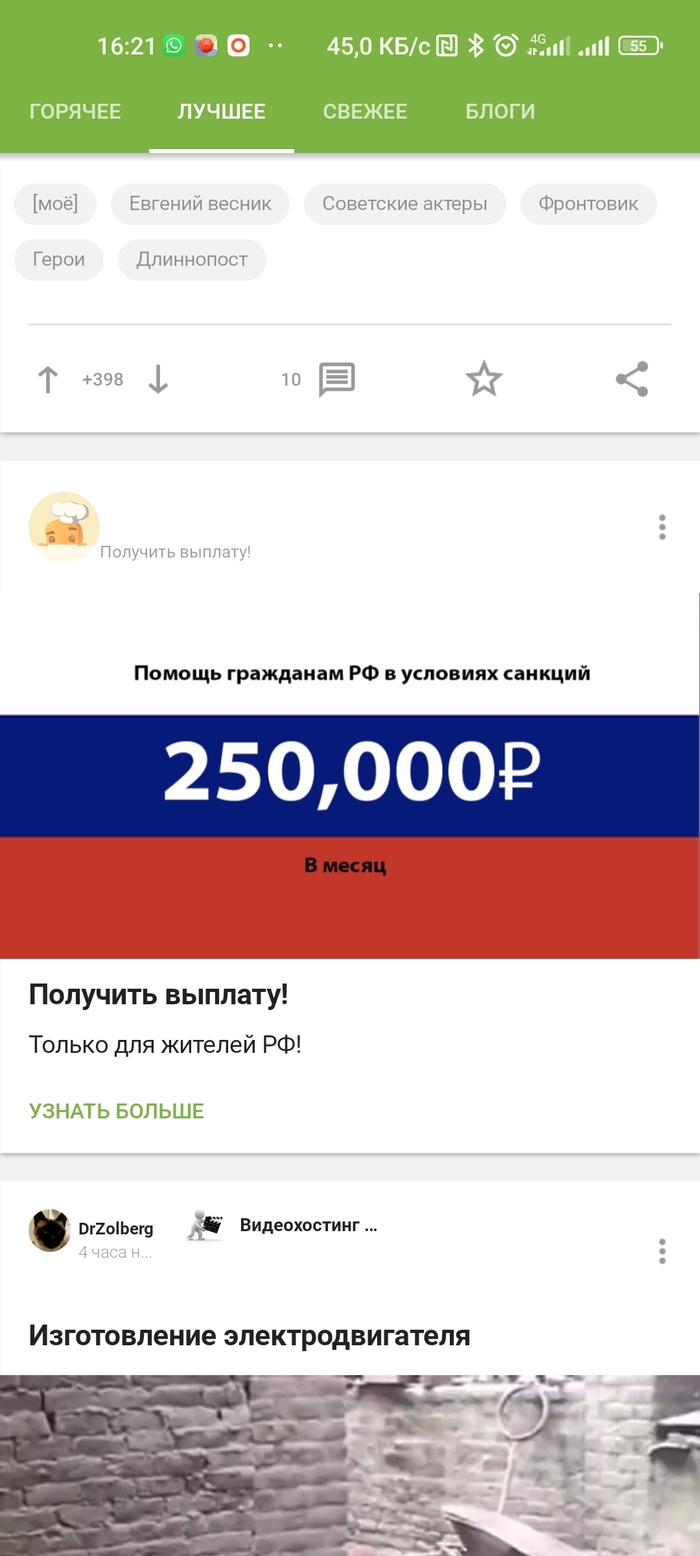Tap the [моё] tag chip

point(55,204)
